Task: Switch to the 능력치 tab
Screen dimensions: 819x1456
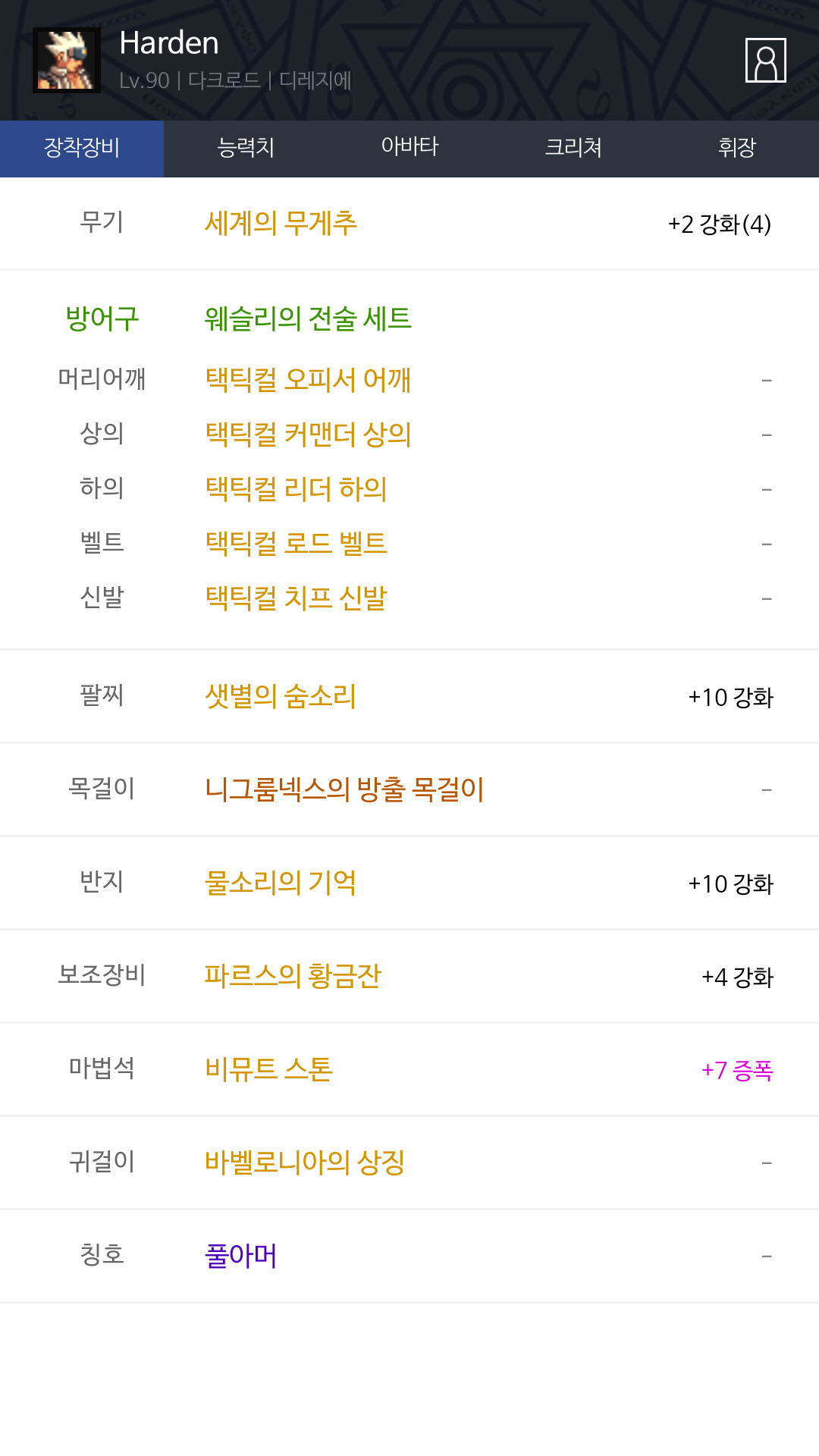Action: [246, 149]
